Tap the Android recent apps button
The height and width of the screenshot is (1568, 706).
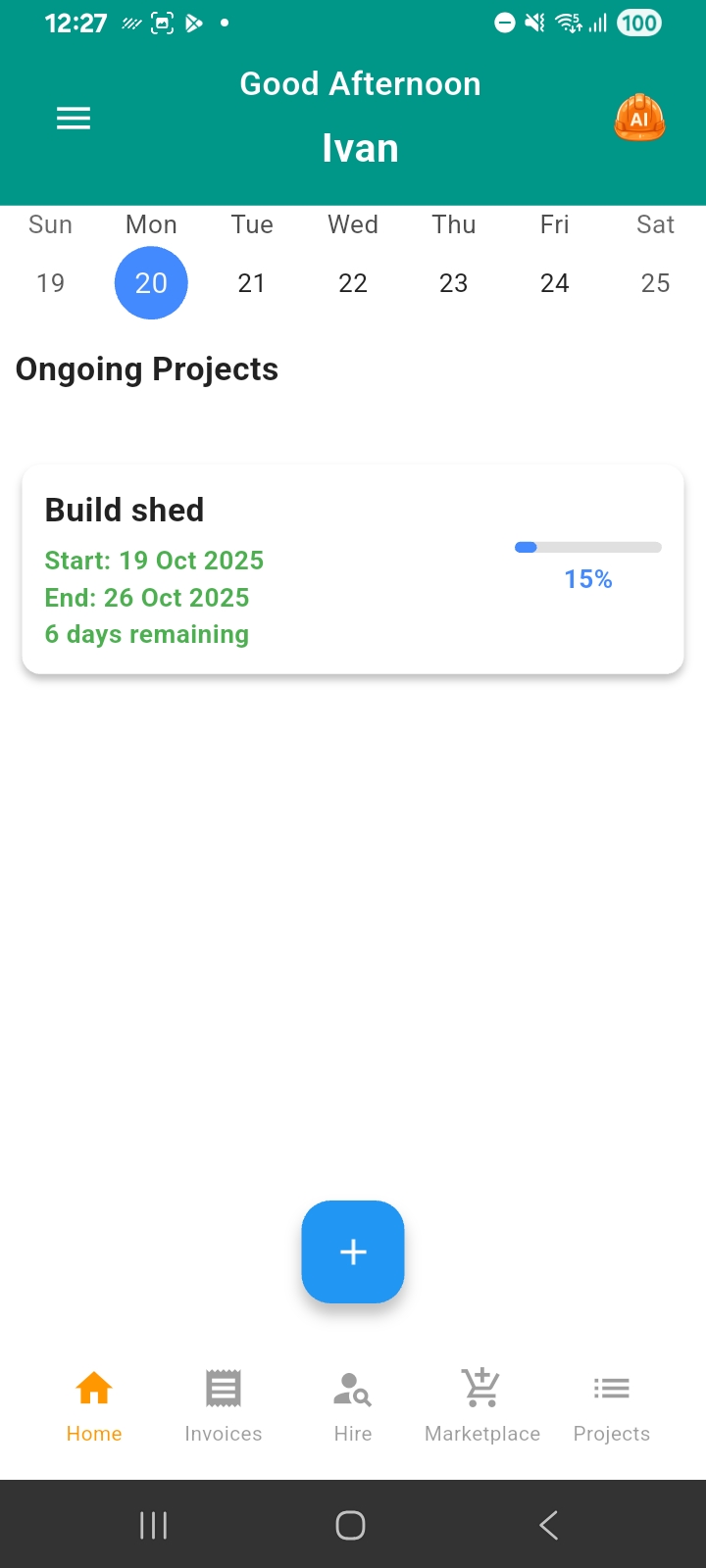click(x=153, y=1525)
